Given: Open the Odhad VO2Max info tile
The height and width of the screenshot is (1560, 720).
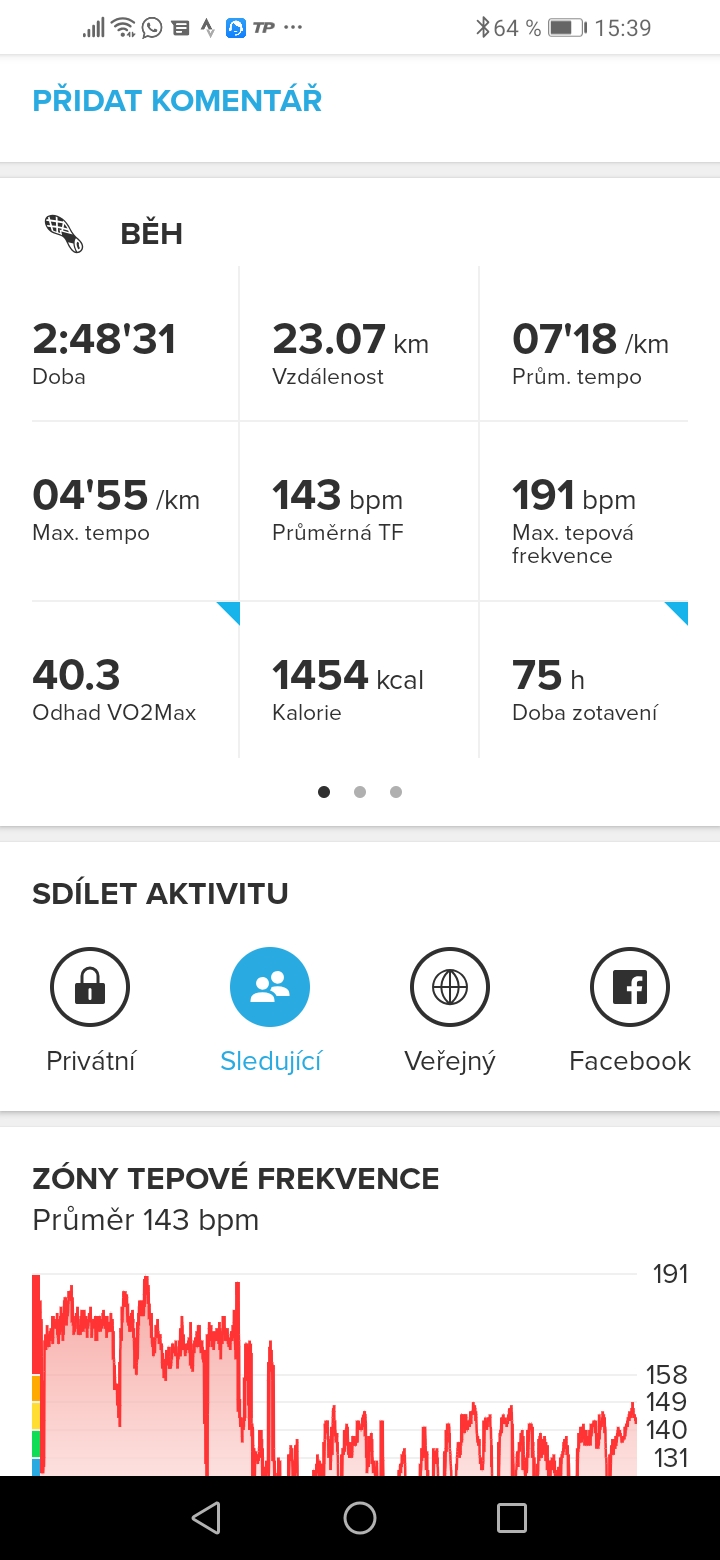Looking at the screenshot, I should [x=135, y=680].
